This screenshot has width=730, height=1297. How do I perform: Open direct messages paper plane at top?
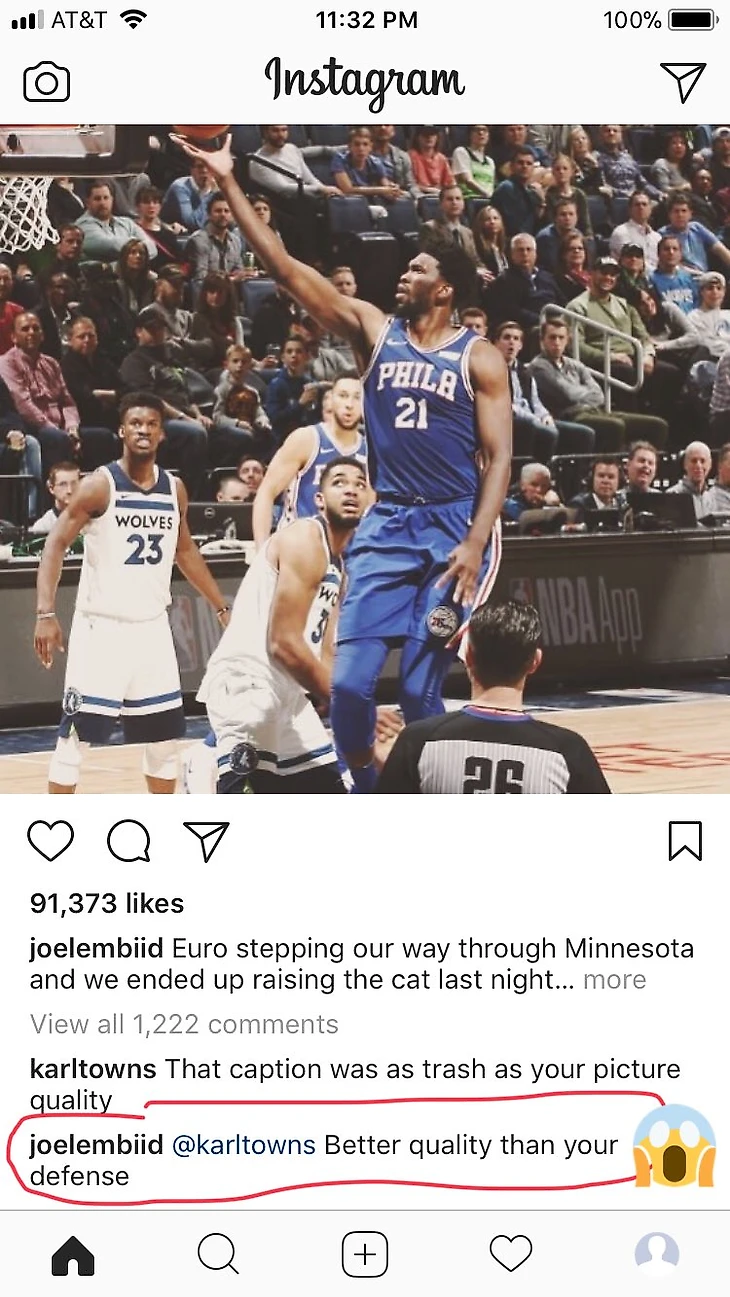[x=683, y=82]
